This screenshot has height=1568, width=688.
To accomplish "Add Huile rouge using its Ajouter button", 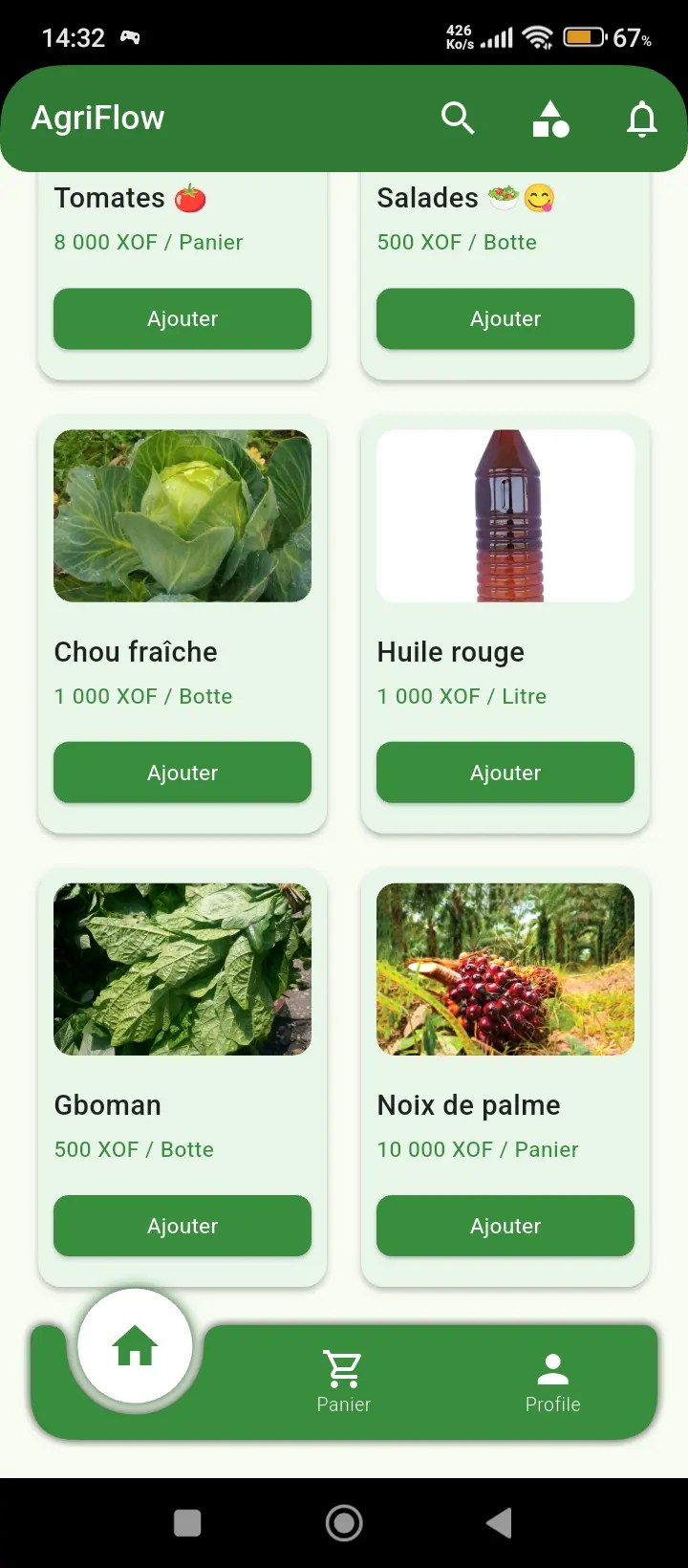I will coord(505,772).
